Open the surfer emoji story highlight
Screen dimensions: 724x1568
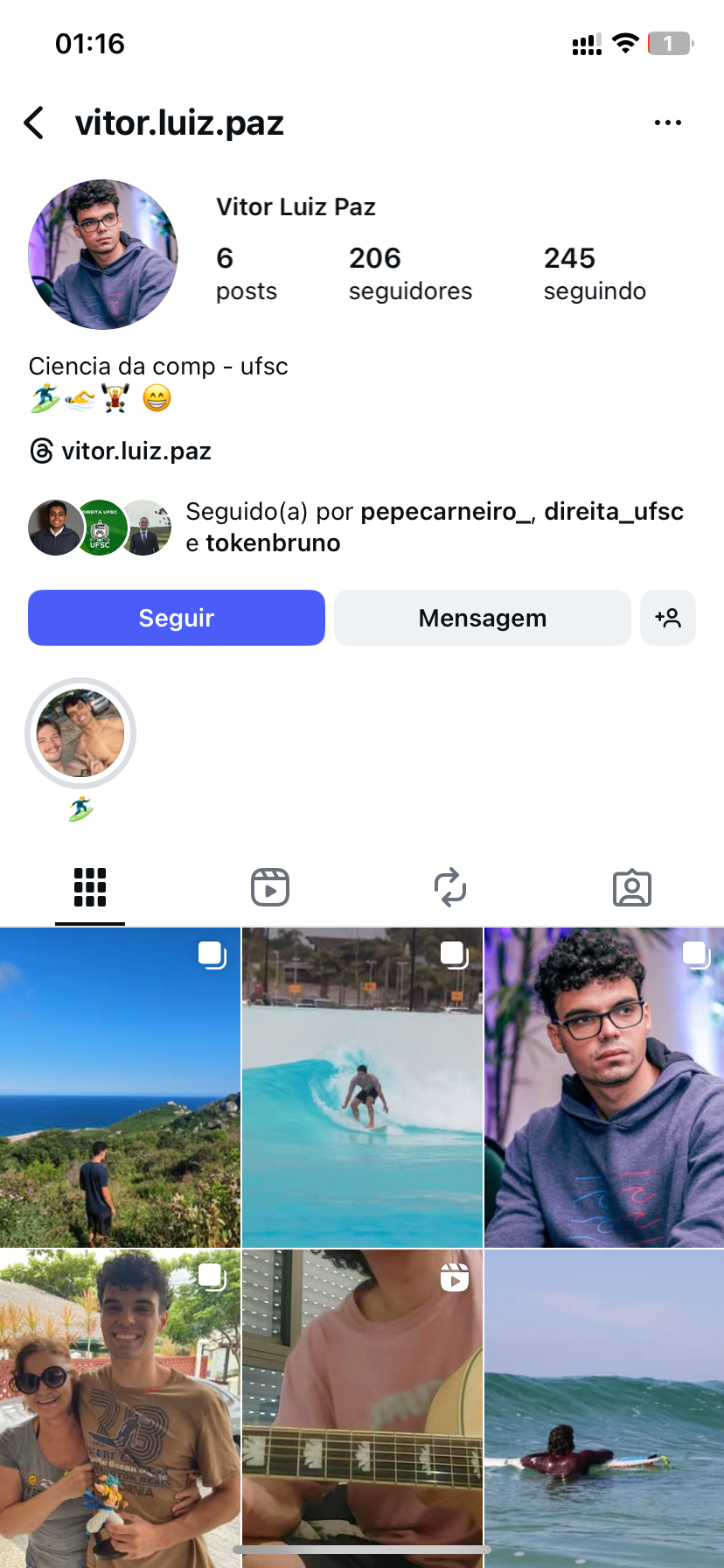coord(80,735)
